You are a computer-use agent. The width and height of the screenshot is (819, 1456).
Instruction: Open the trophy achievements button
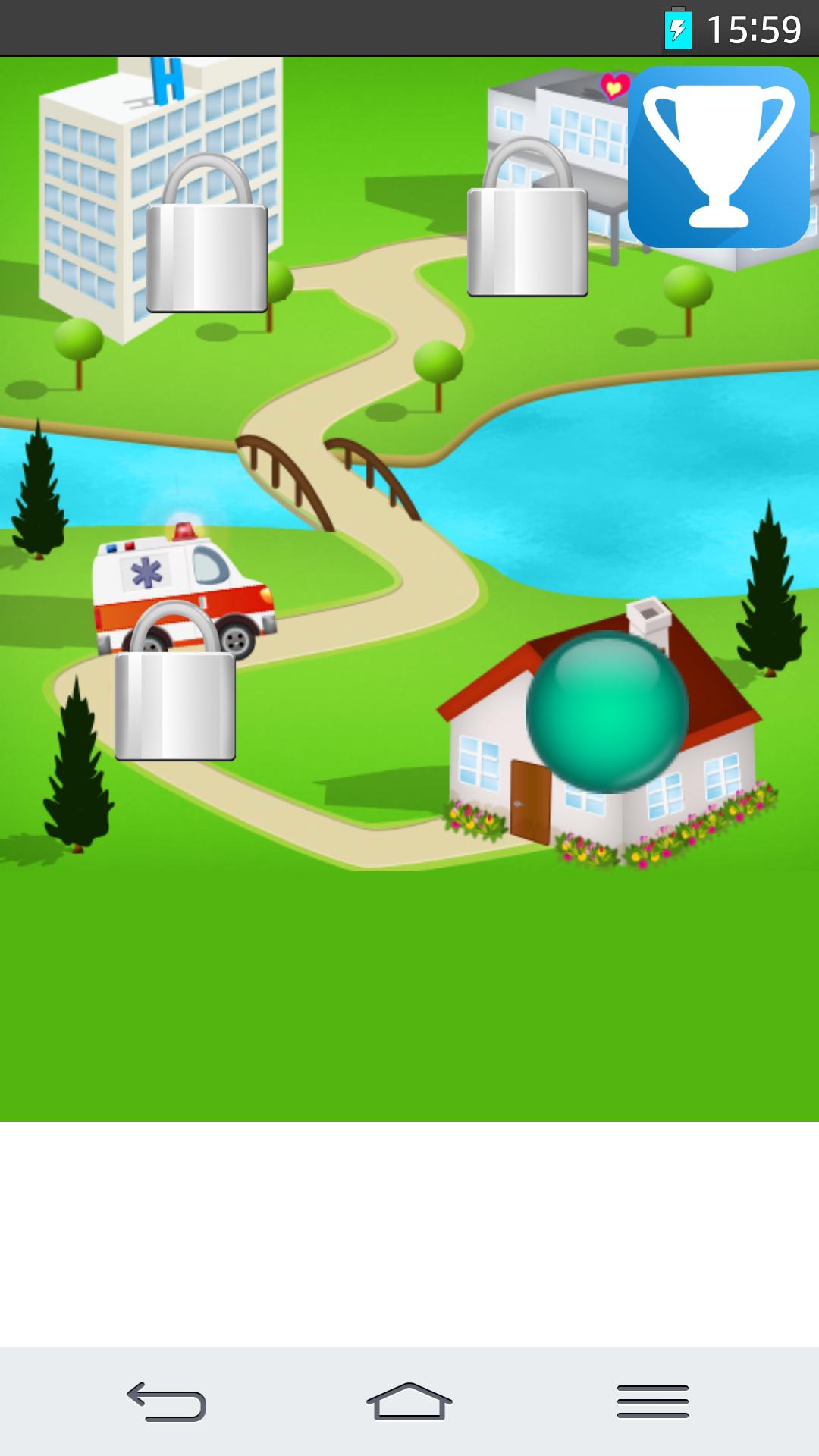point(718,157)
